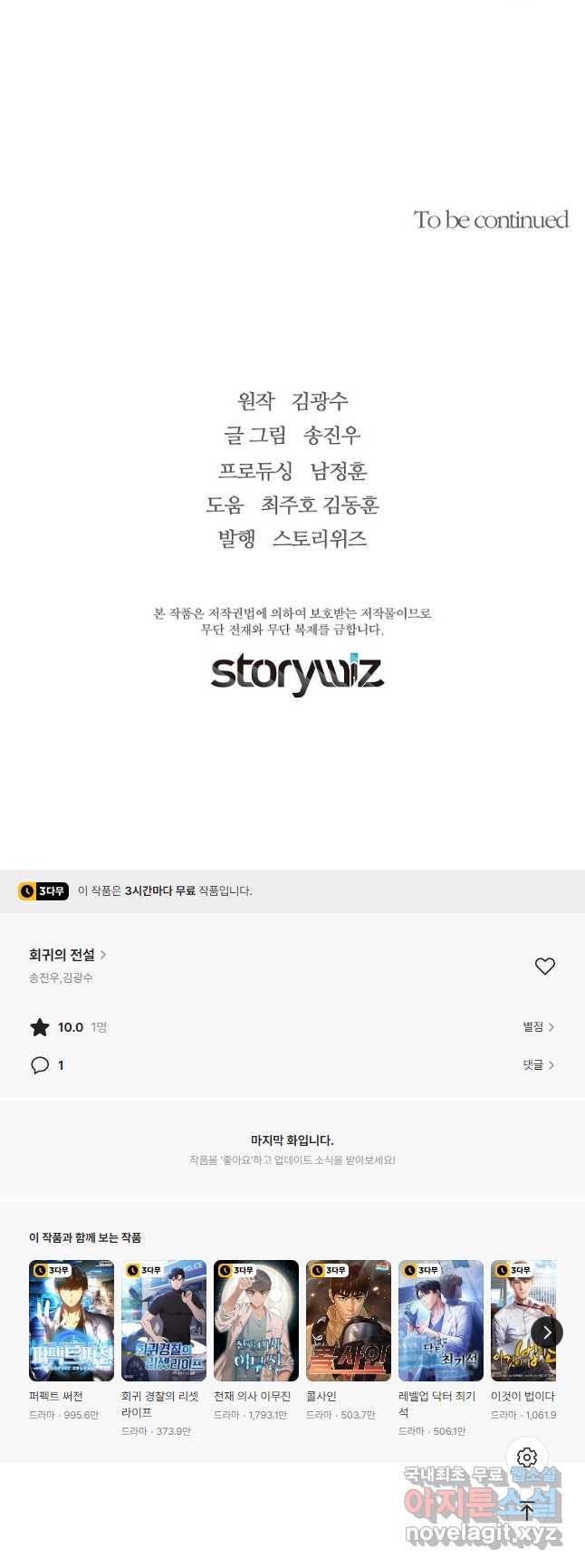The width and height of the screenshot is (585, 1568).
Task: Open the 퍼펙트 써전 webtoon card
Action: 72,1320
